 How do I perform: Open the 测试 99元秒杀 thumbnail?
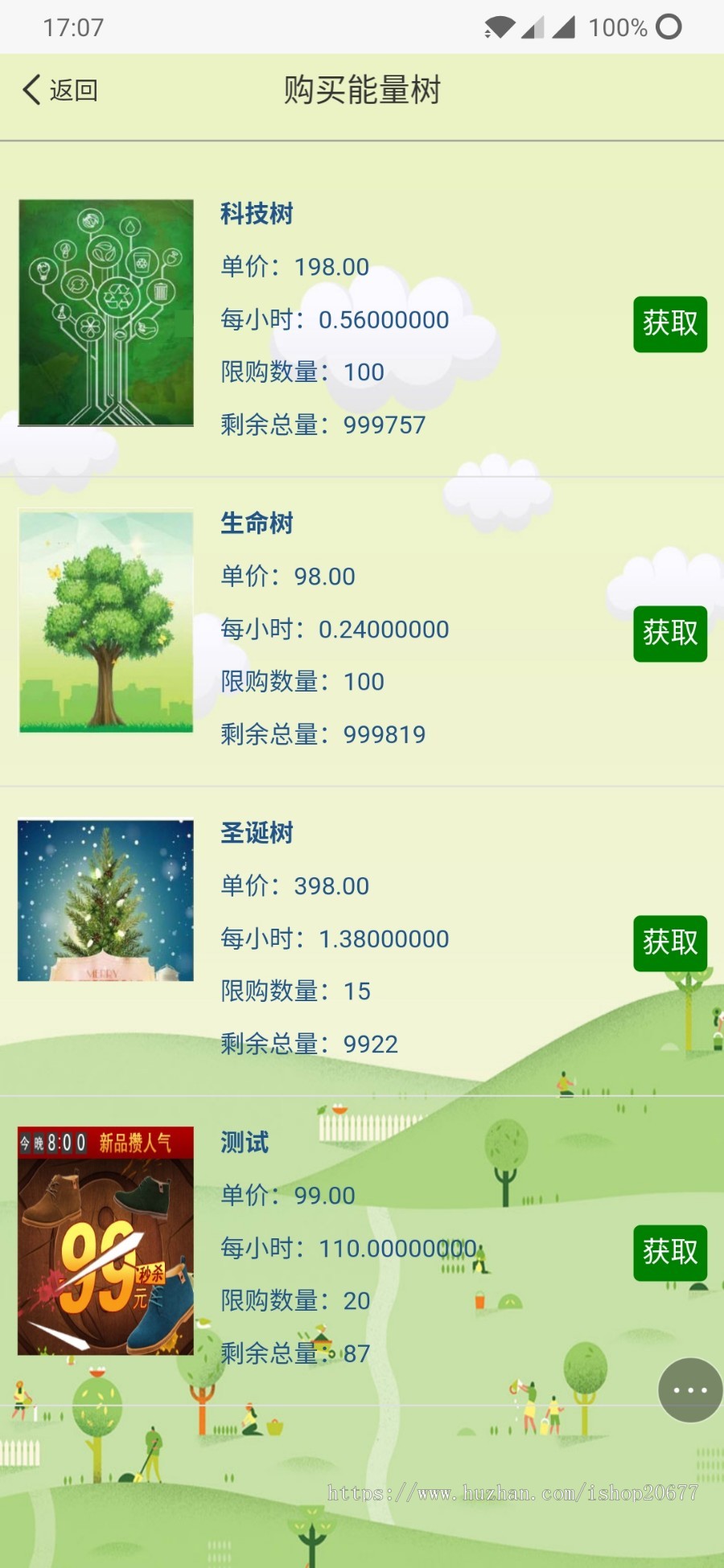(x=106, y=1240)
